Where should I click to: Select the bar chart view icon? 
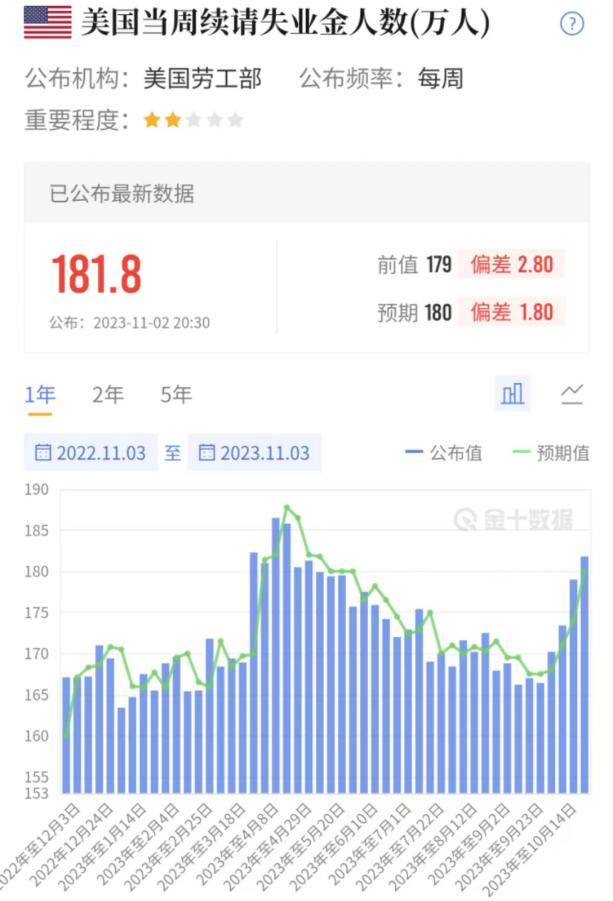tap(513, 394)
